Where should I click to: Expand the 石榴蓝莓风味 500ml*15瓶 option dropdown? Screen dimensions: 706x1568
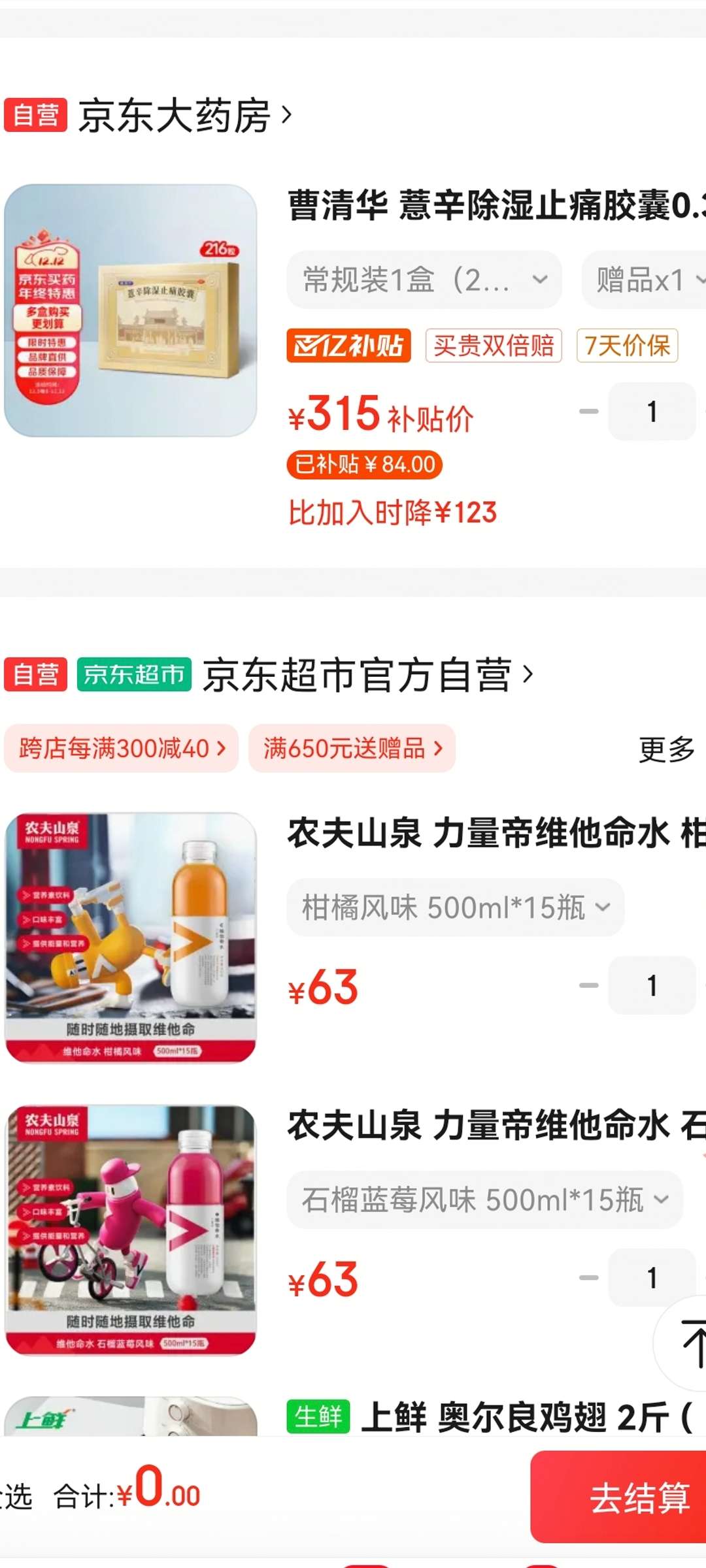click(x=484, y=1200)
